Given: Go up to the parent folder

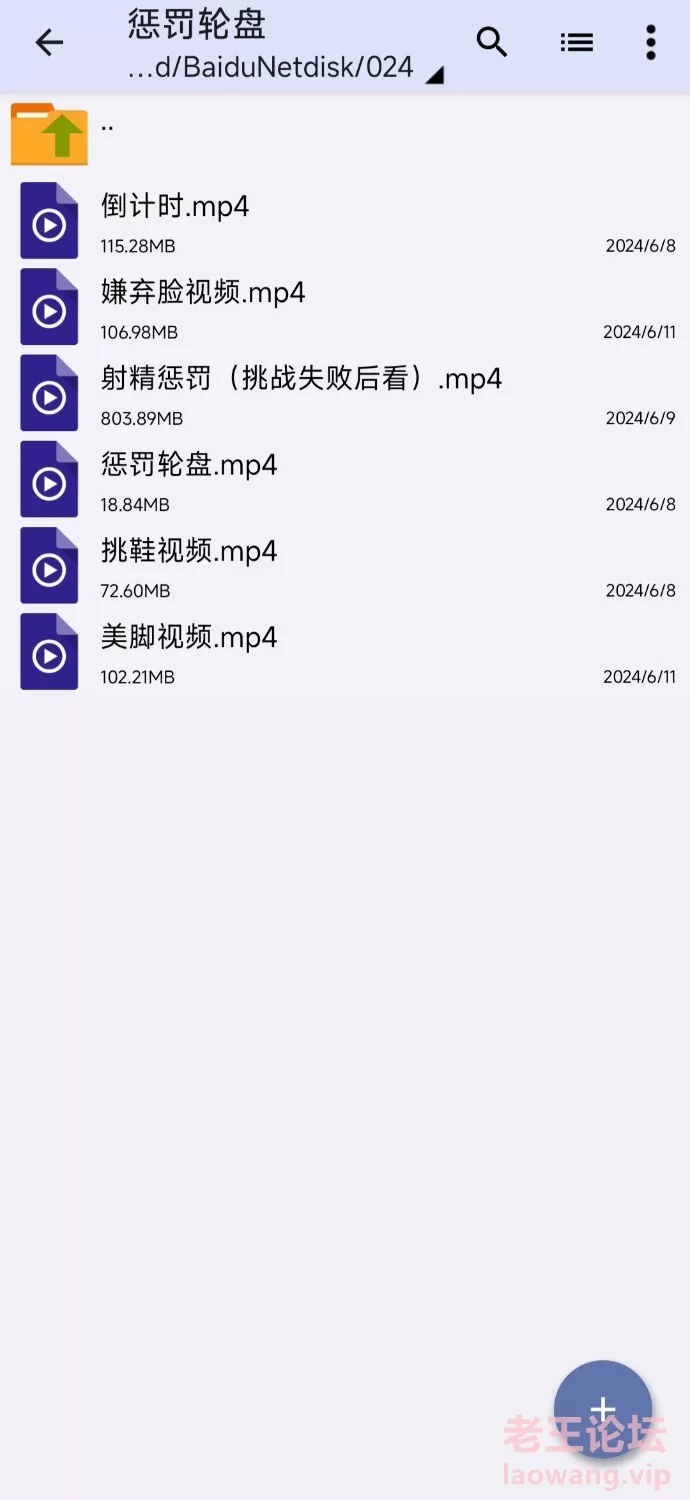Looking at the screenshot, I should coord(345,134).
